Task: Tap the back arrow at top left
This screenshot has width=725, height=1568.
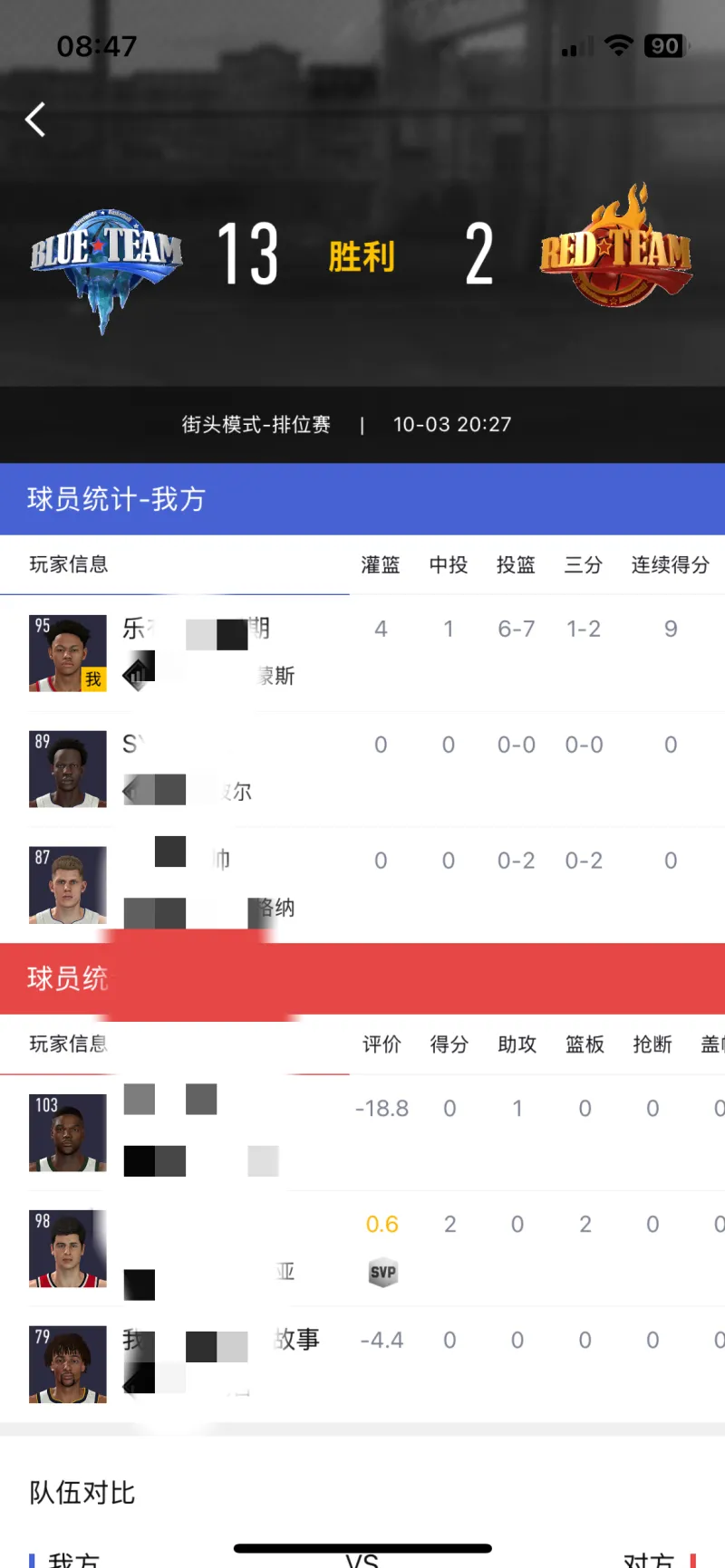Action: (35, 119)
